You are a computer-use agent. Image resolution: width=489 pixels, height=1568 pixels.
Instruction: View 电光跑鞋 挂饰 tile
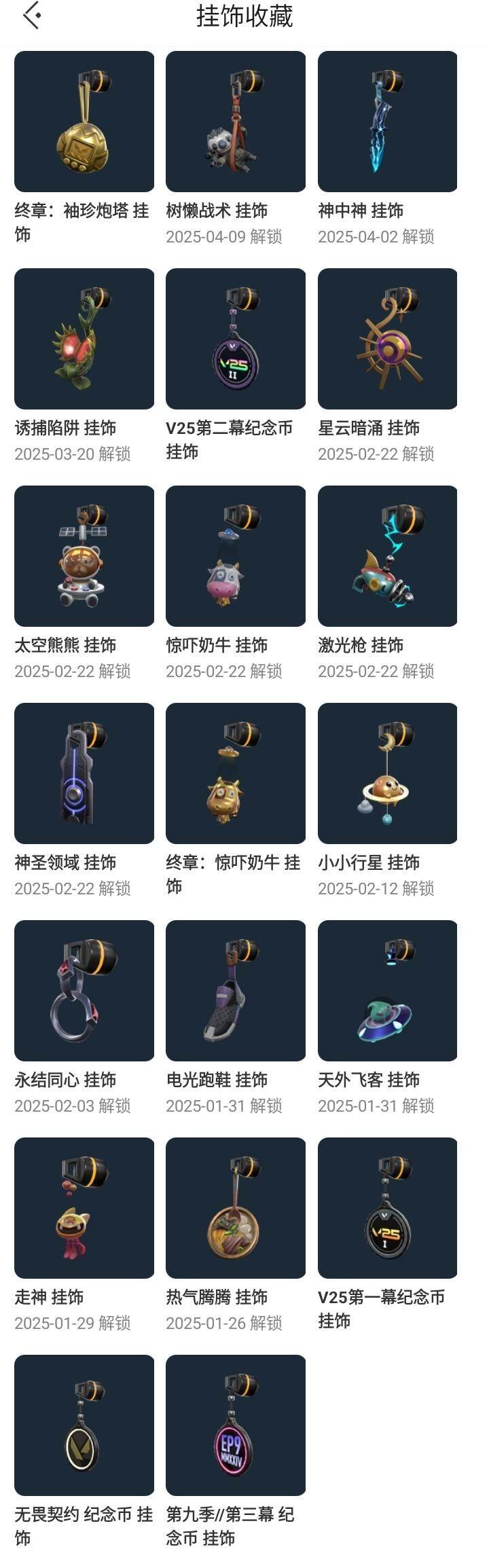(x=236, y=991)
